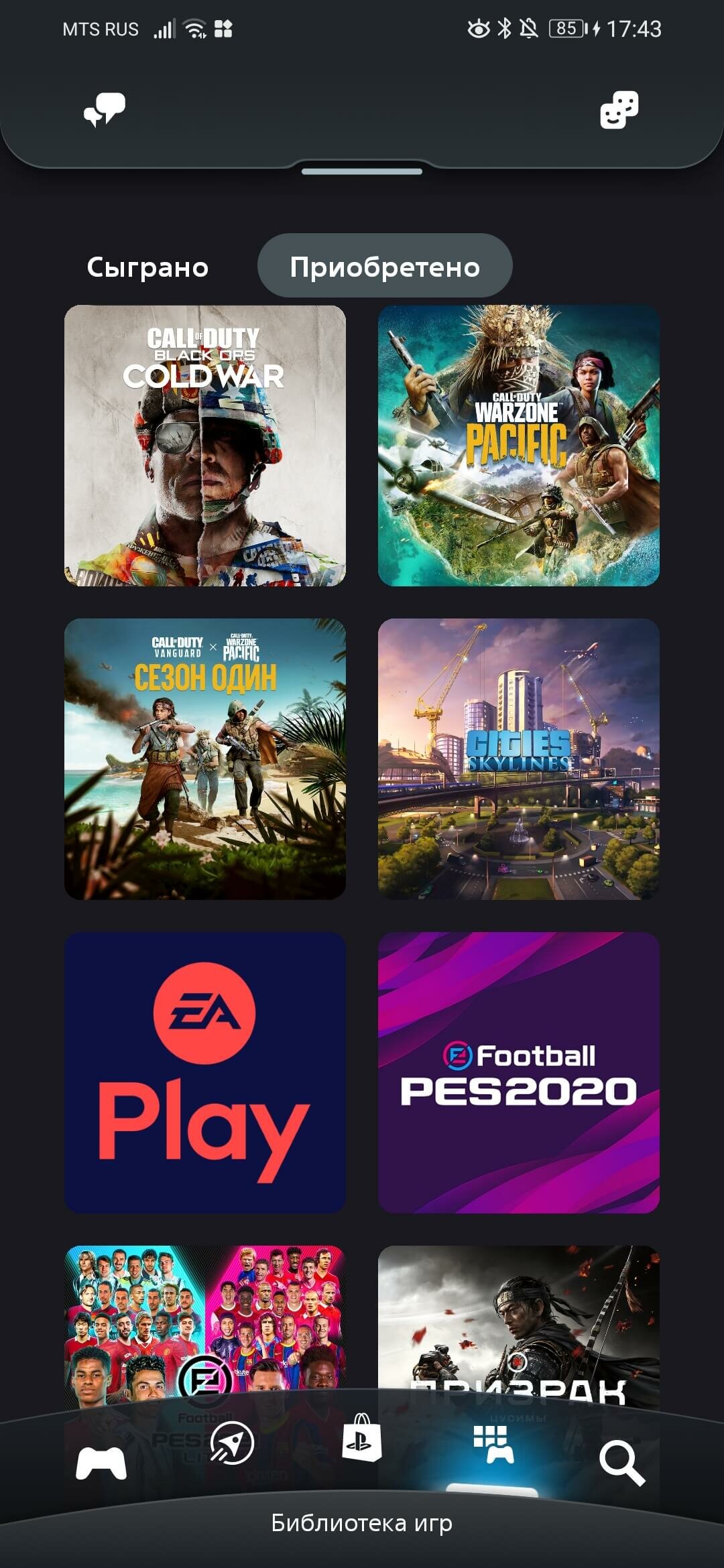This screenshot has height=1568, width=724.
Task: Open the EA Play tile
Action: 205,1073
